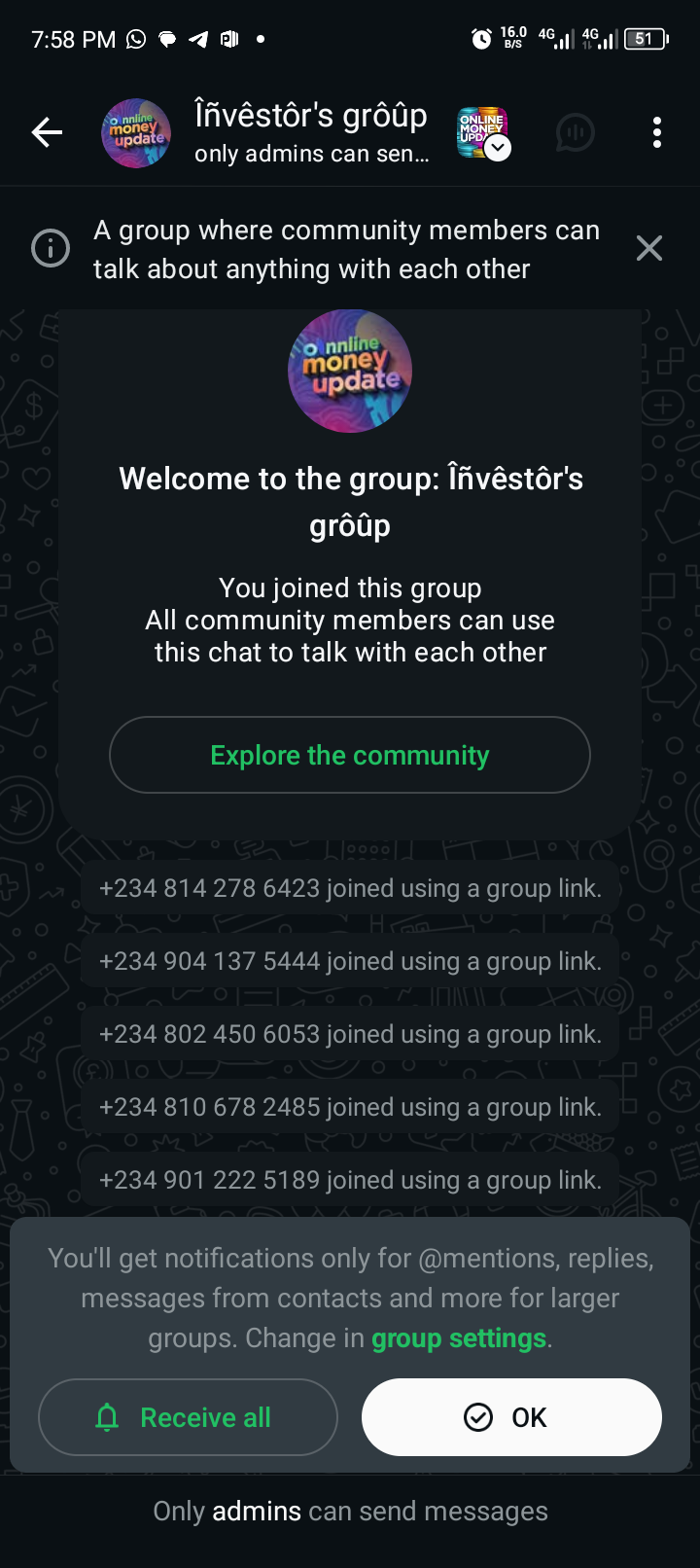Image resolution: width=700 pixels, height=1568 pixels.
Task: View the group profile picture in header
Action: click(136, 132)
